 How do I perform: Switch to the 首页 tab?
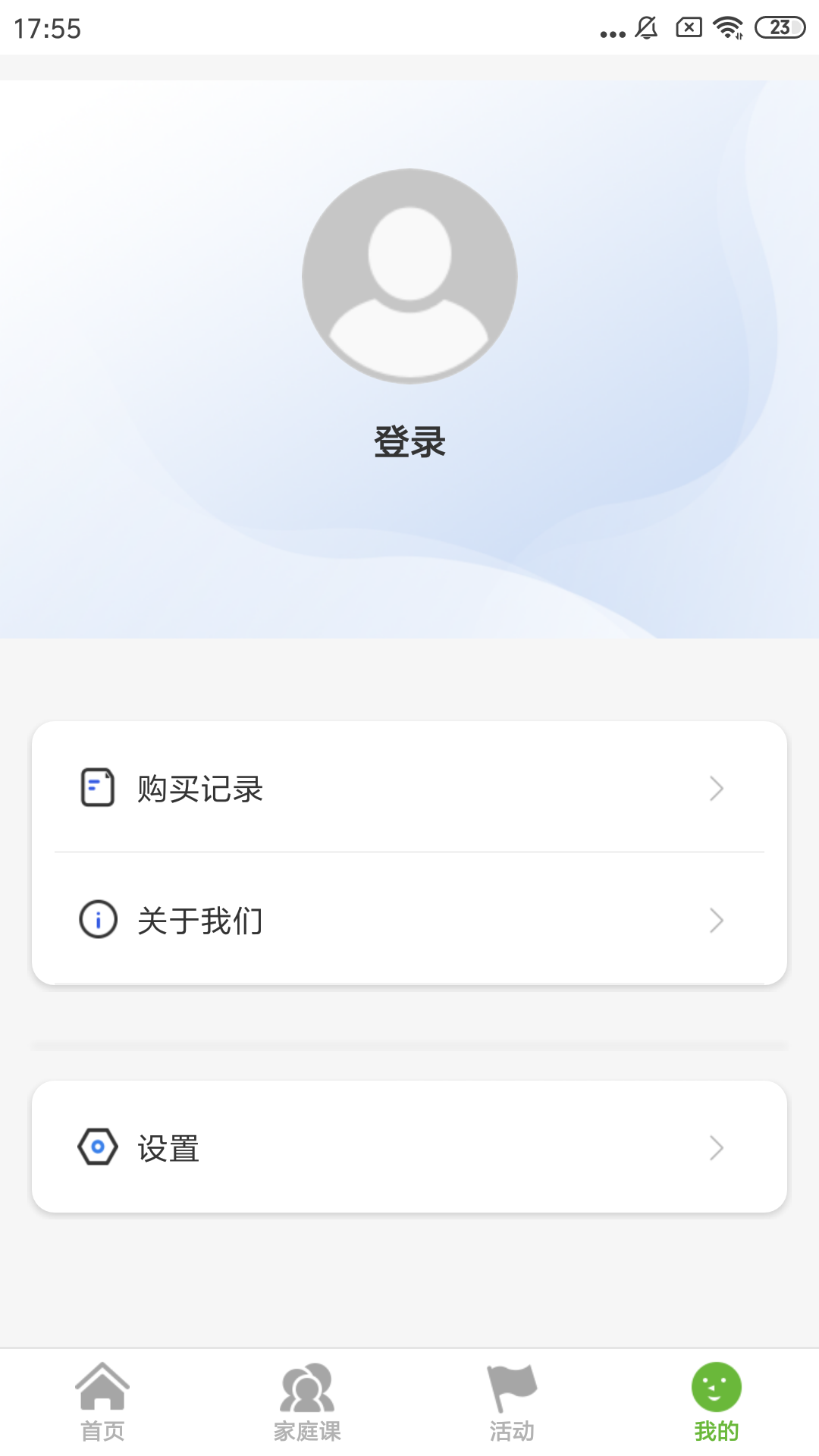pyautogui.click(x=102, y=1403)
